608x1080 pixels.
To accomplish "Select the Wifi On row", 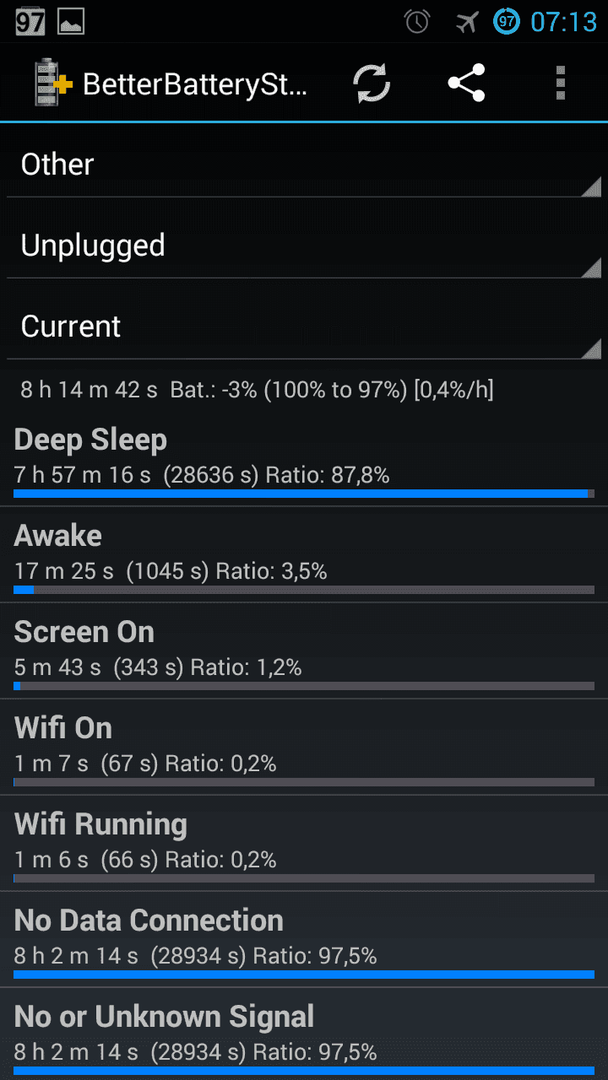I will (x=304, y=747).
